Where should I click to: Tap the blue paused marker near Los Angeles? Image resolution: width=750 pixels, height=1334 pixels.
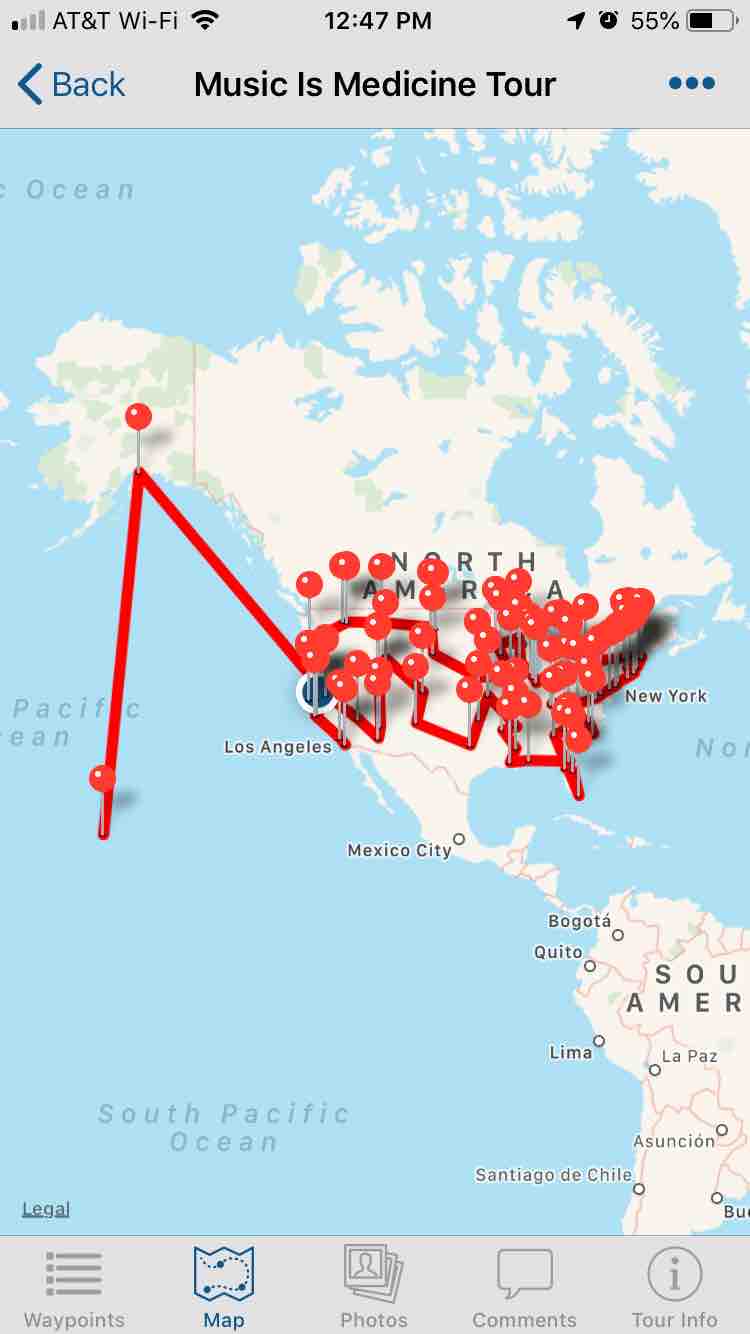(x=317, y=691)
